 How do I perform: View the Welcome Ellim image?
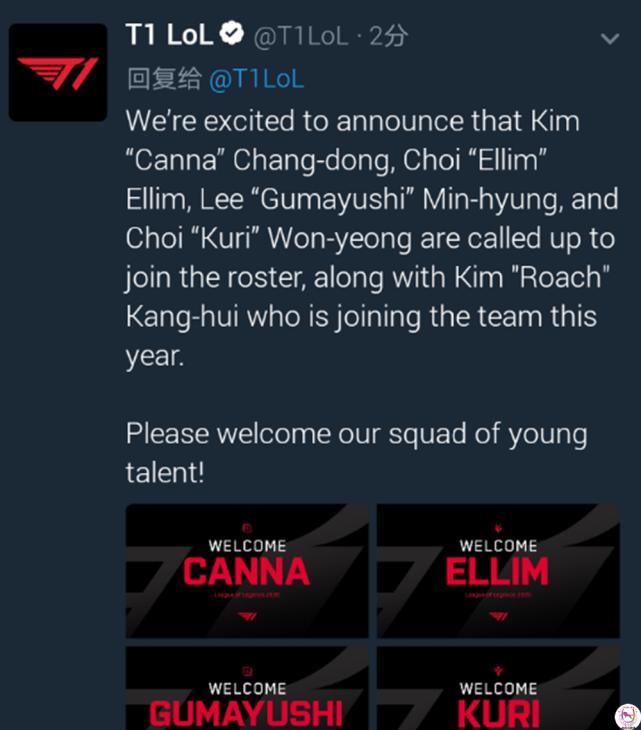(497, 571)
